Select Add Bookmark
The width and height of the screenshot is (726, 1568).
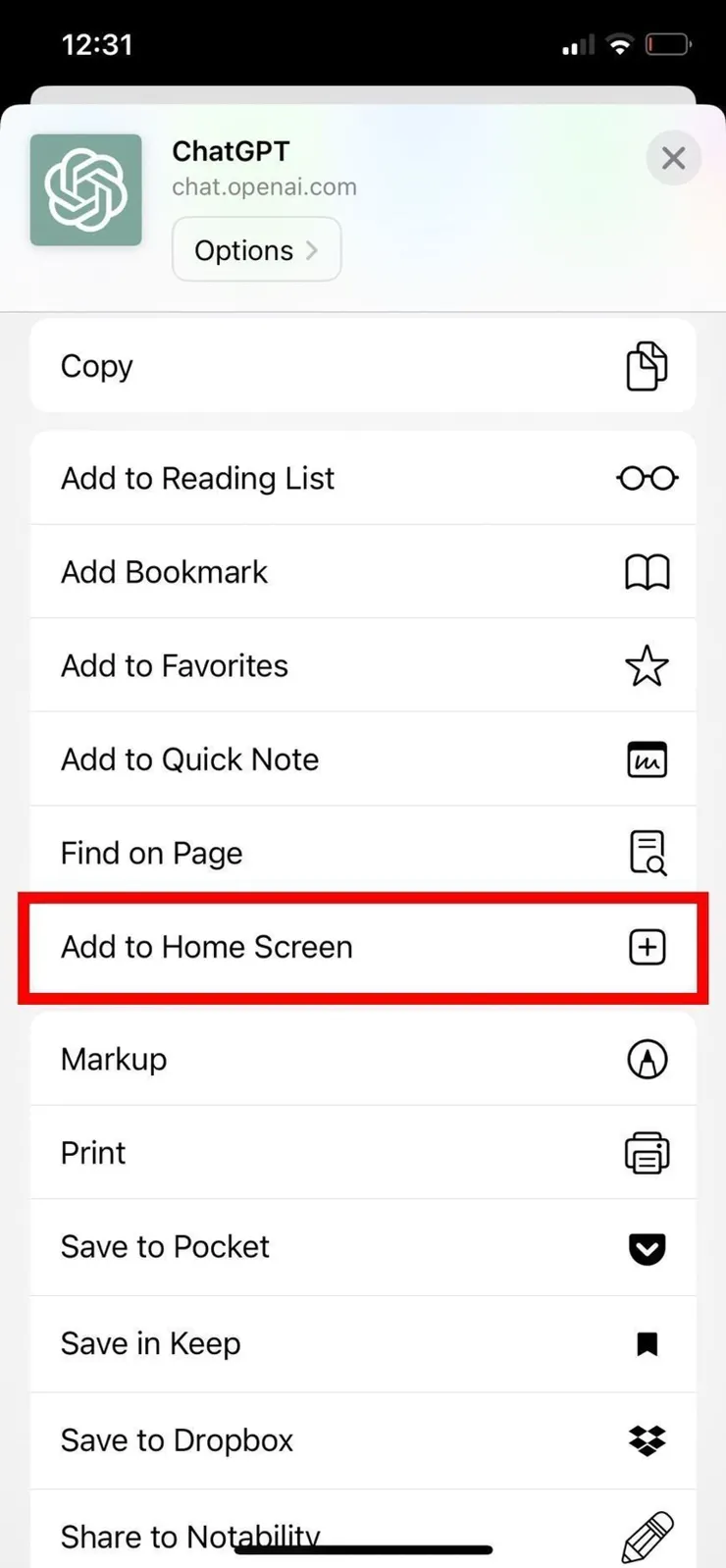pyautogui.click(x=363, y=571)
